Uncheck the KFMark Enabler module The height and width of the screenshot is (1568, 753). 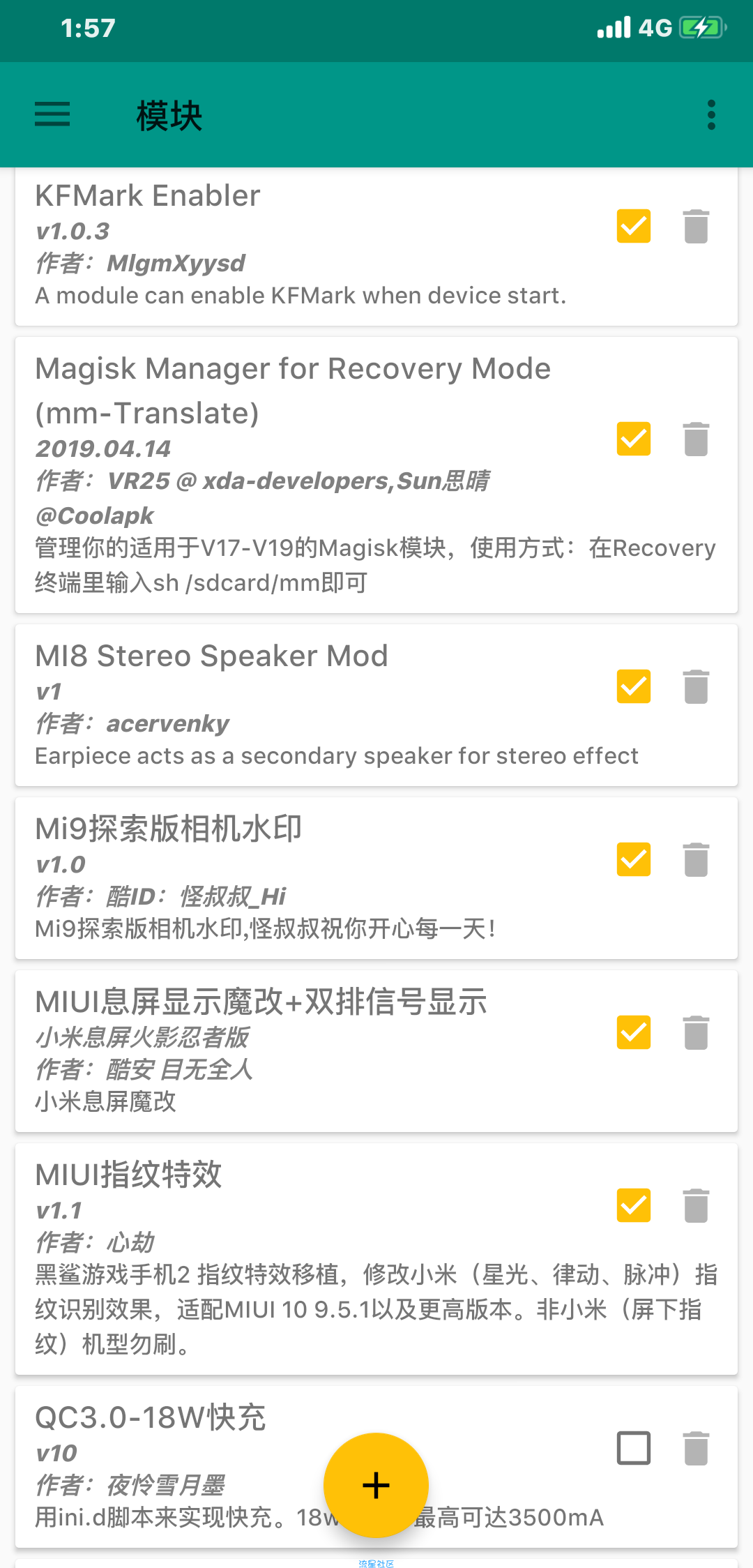634,226
